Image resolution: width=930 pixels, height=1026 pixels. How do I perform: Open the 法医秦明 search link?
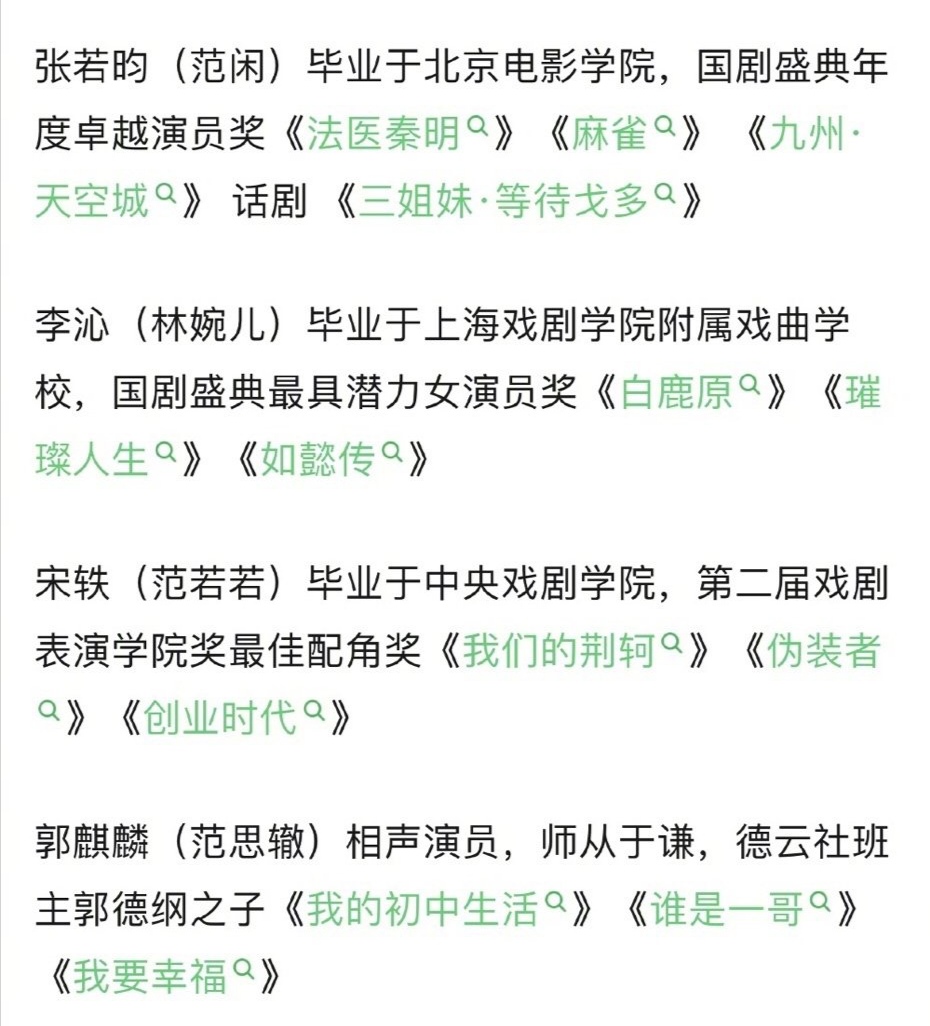(399, 133)
